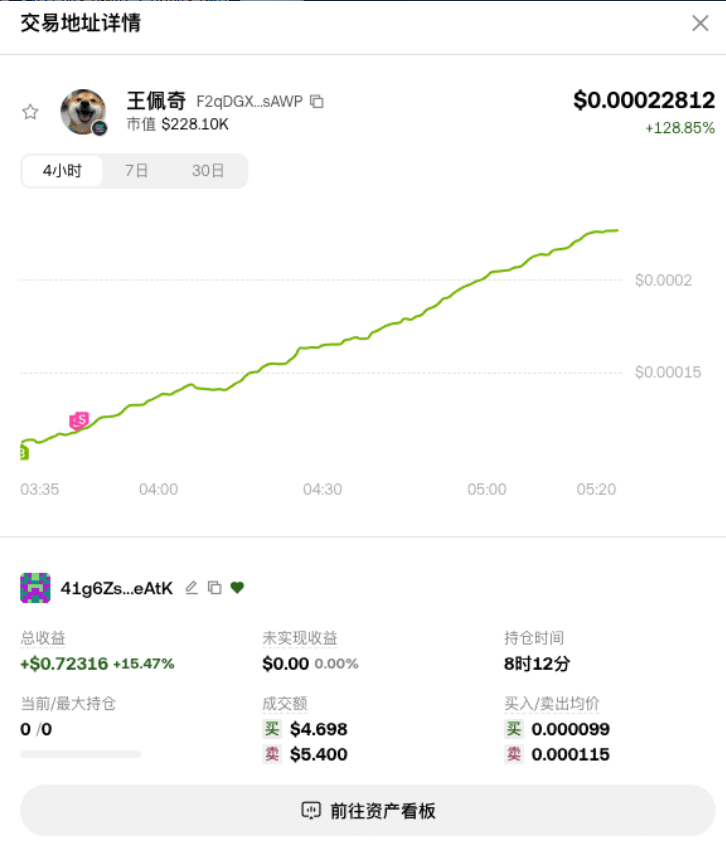Tap the heart icon next to wallet address
This screenshot has height=848, width=726.
[237, 588]
